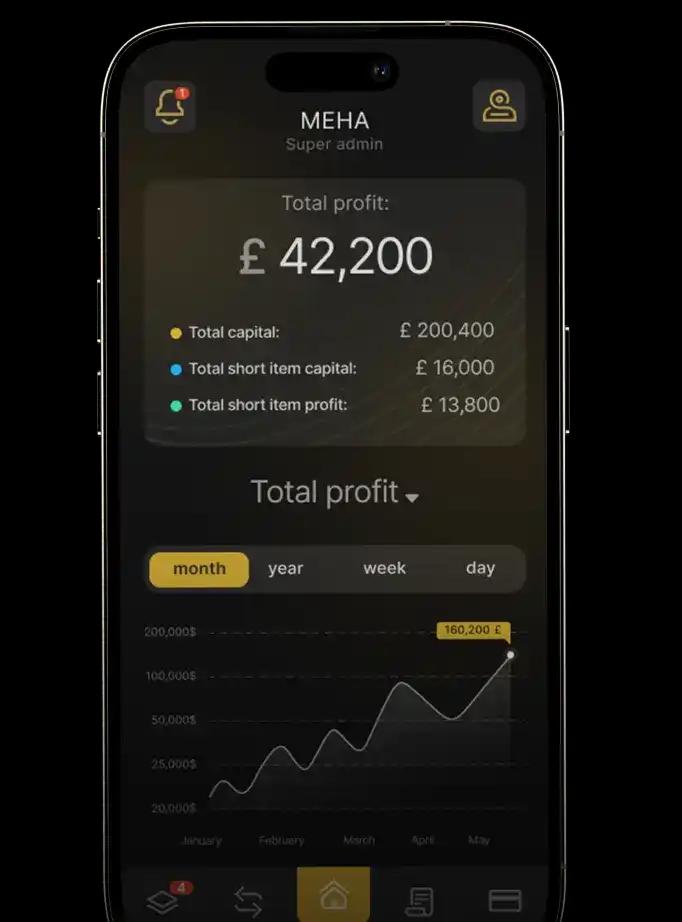Open the notifications bell
682x922 pixels.
169,106
